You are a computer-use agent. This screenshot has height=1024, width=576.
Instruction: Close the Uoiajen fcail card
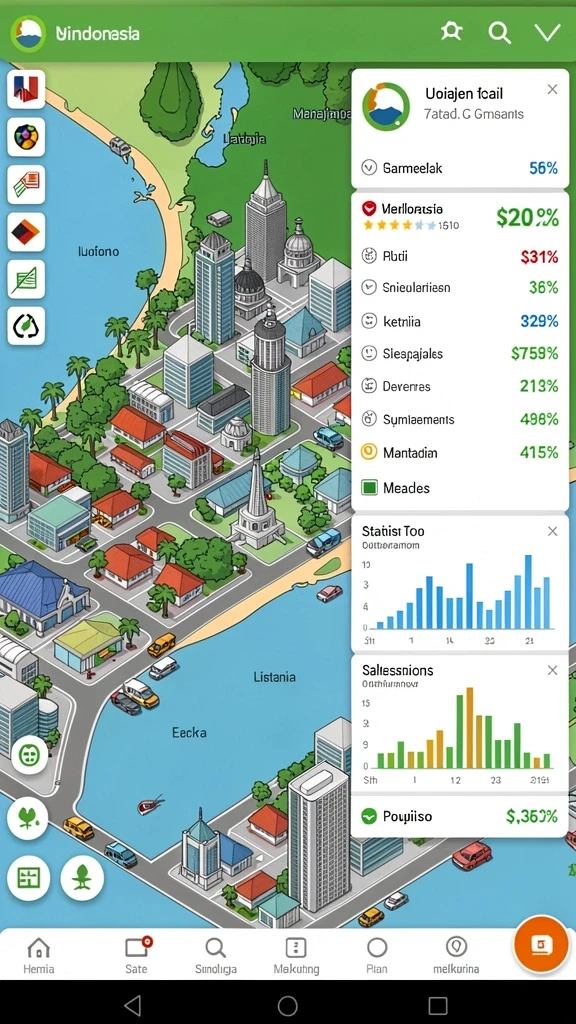552,89
